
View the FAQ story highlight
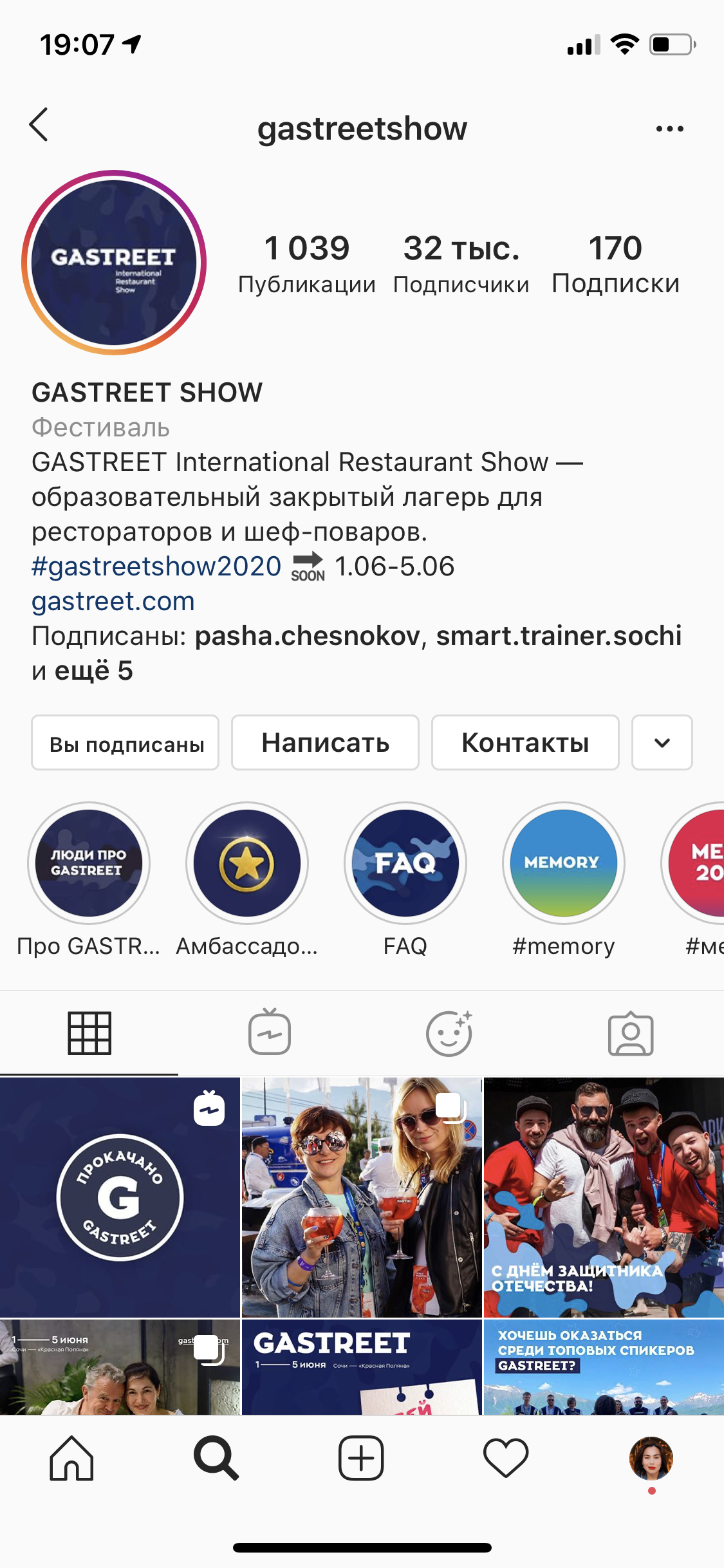[405, 863]
